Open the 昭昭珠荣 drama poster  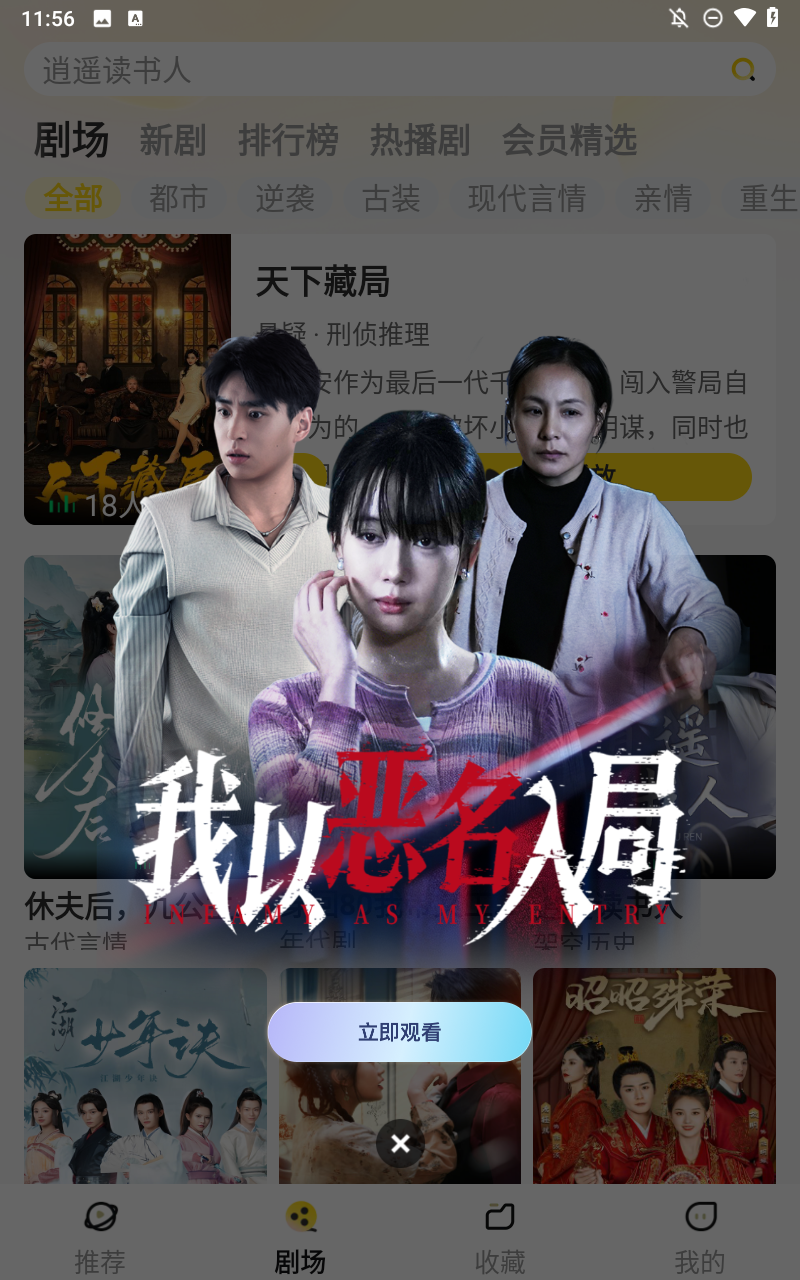click(654, 1075)
